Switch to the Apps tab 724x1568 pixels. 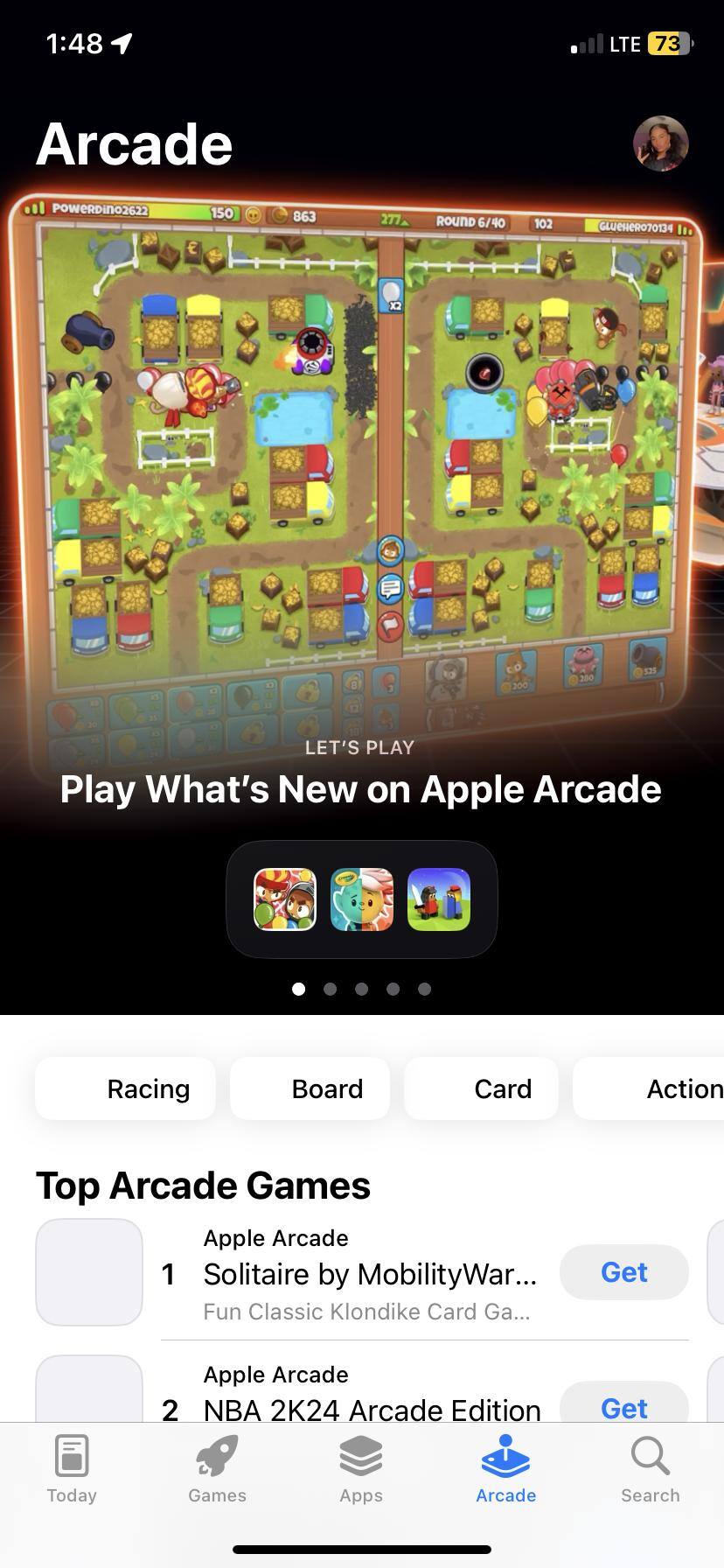tap(361, 1470)
